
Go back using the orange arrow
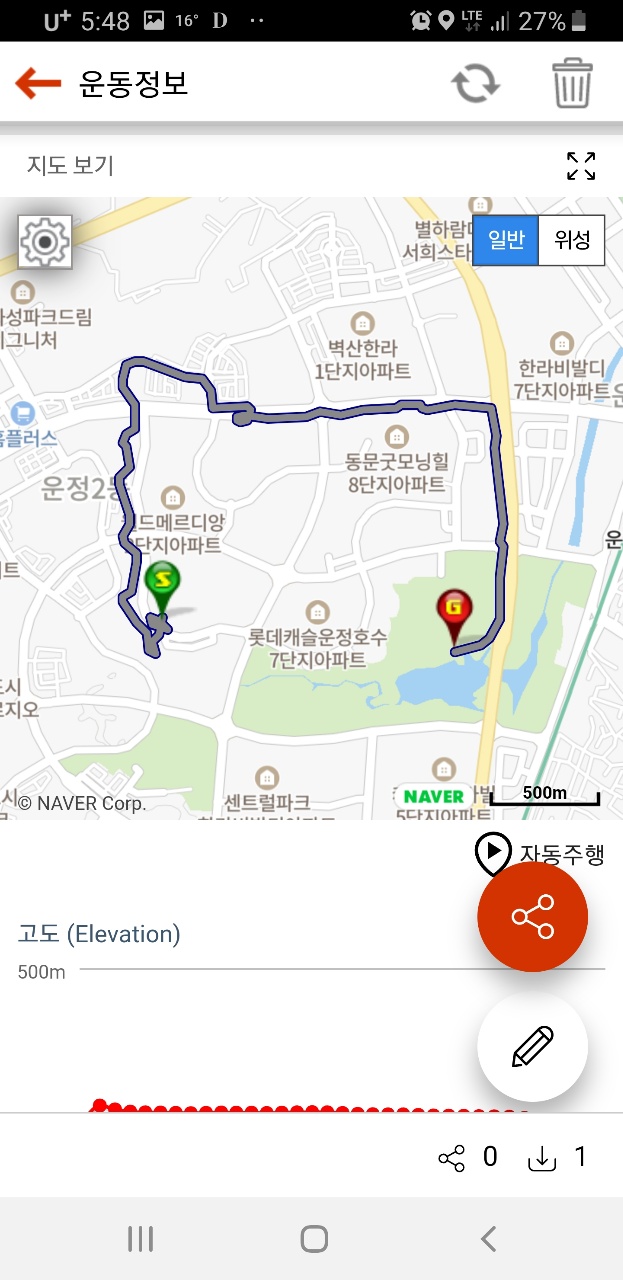tap(38, 83)
